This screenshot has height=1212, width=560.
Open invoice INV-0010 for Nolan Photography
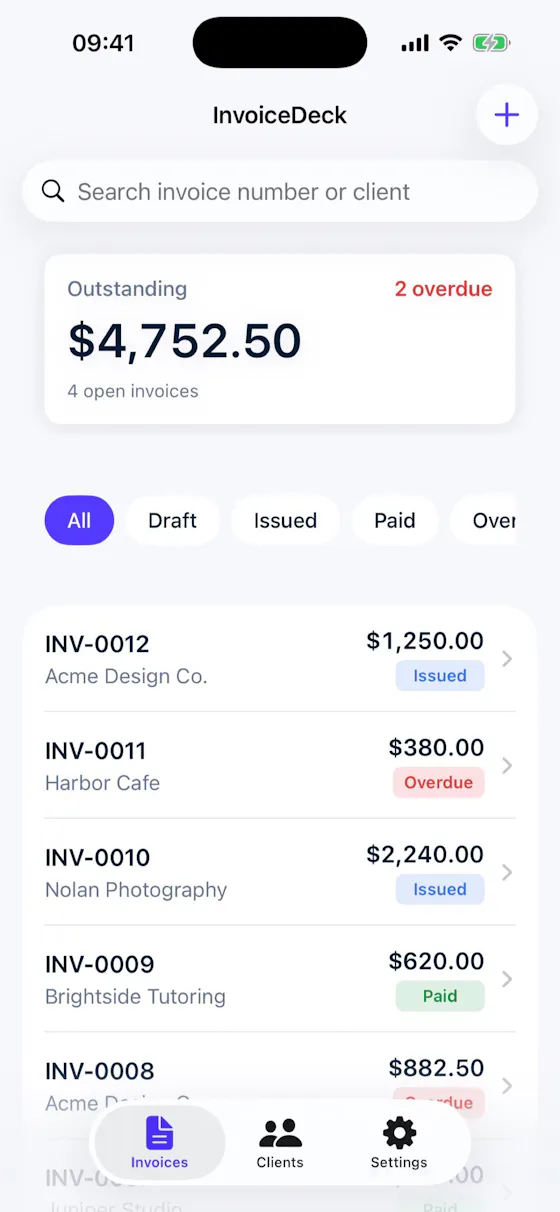[x=280, y=873]
